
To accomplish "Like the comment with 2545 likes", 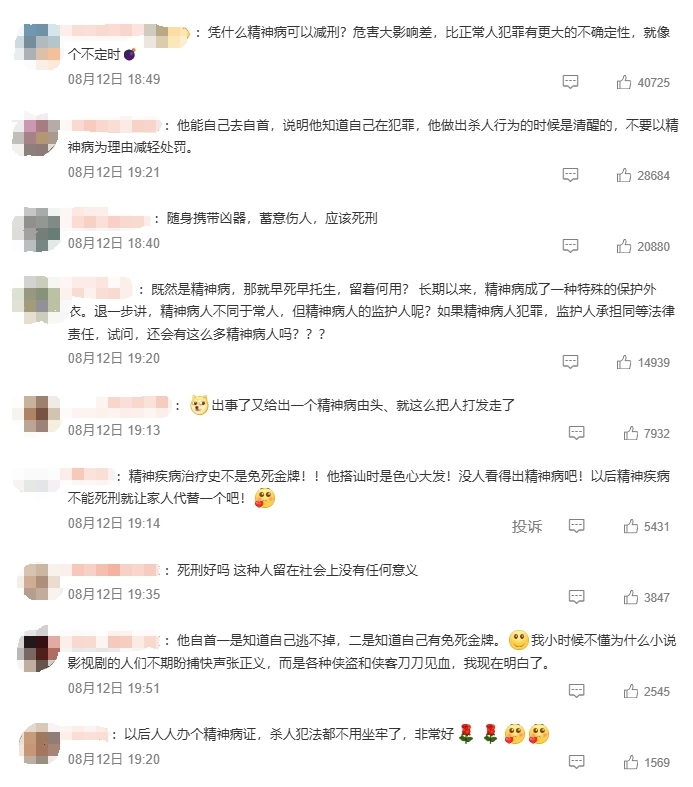I will [x=631, y=691].
